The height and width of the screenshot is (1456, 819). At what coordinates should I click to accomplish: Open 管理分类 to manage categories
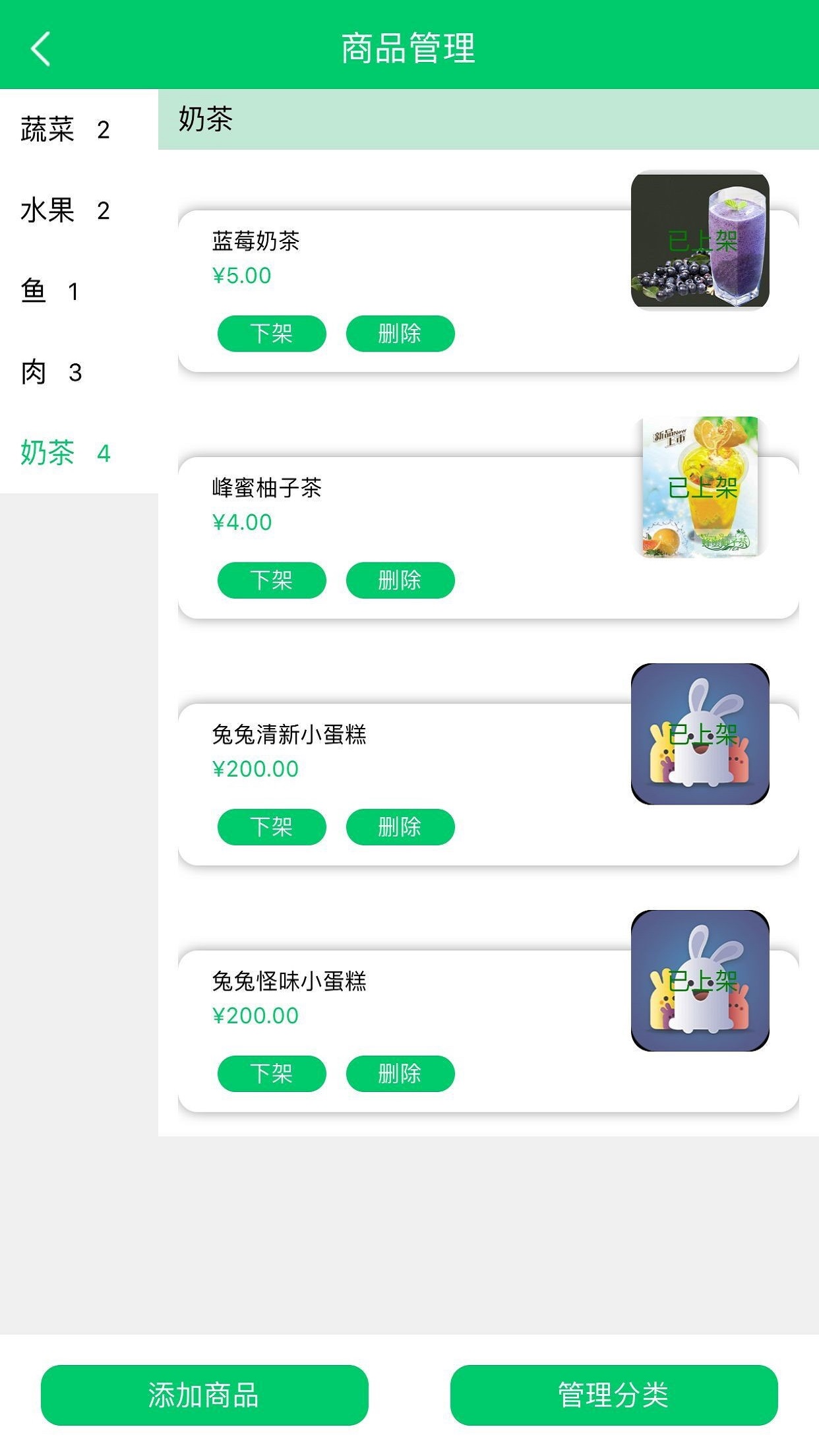coord(614,1395)
